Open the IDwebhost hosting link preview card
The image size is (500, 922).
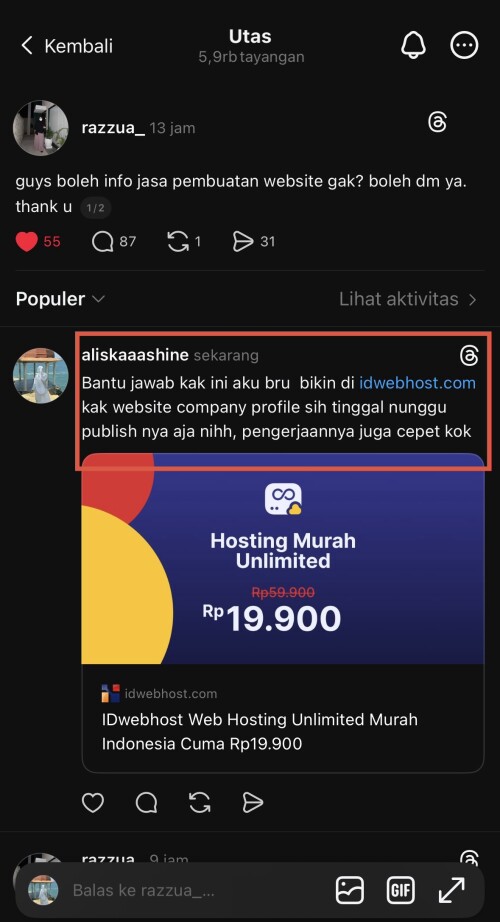(x=283, y=613)
